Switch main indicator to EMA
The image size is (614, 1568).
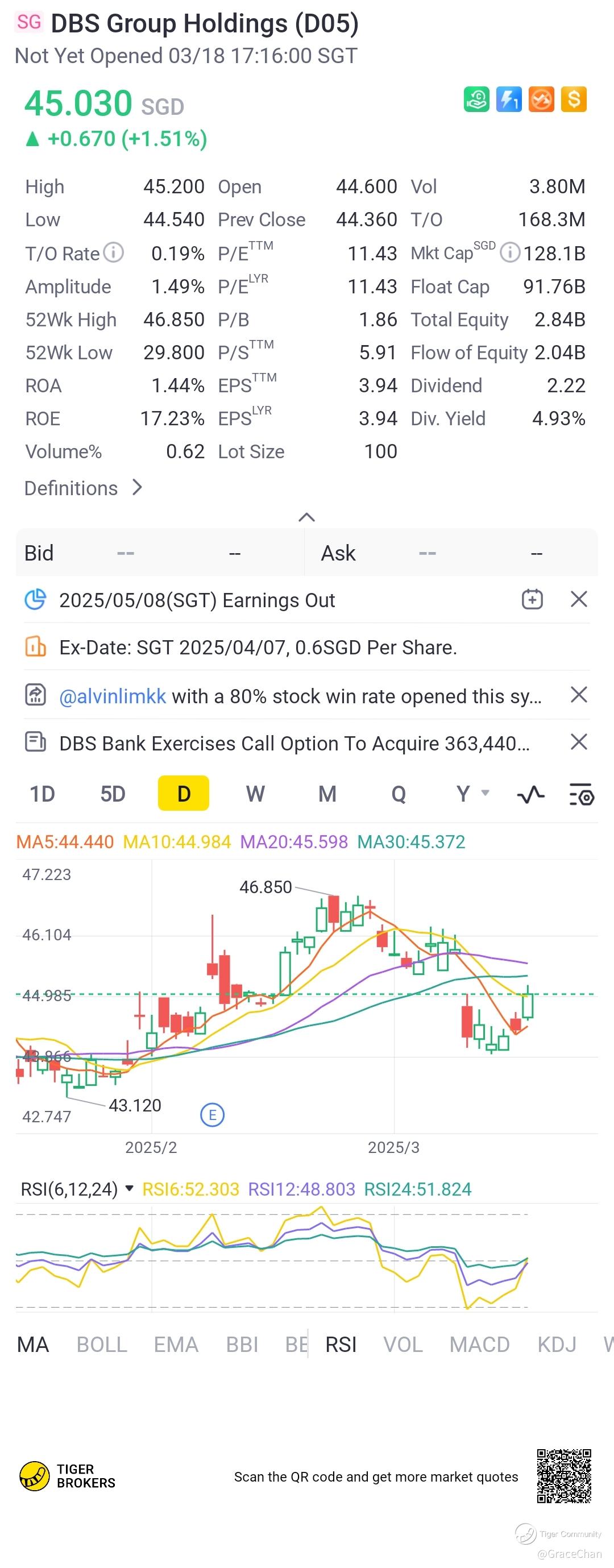pos(176,1345)
